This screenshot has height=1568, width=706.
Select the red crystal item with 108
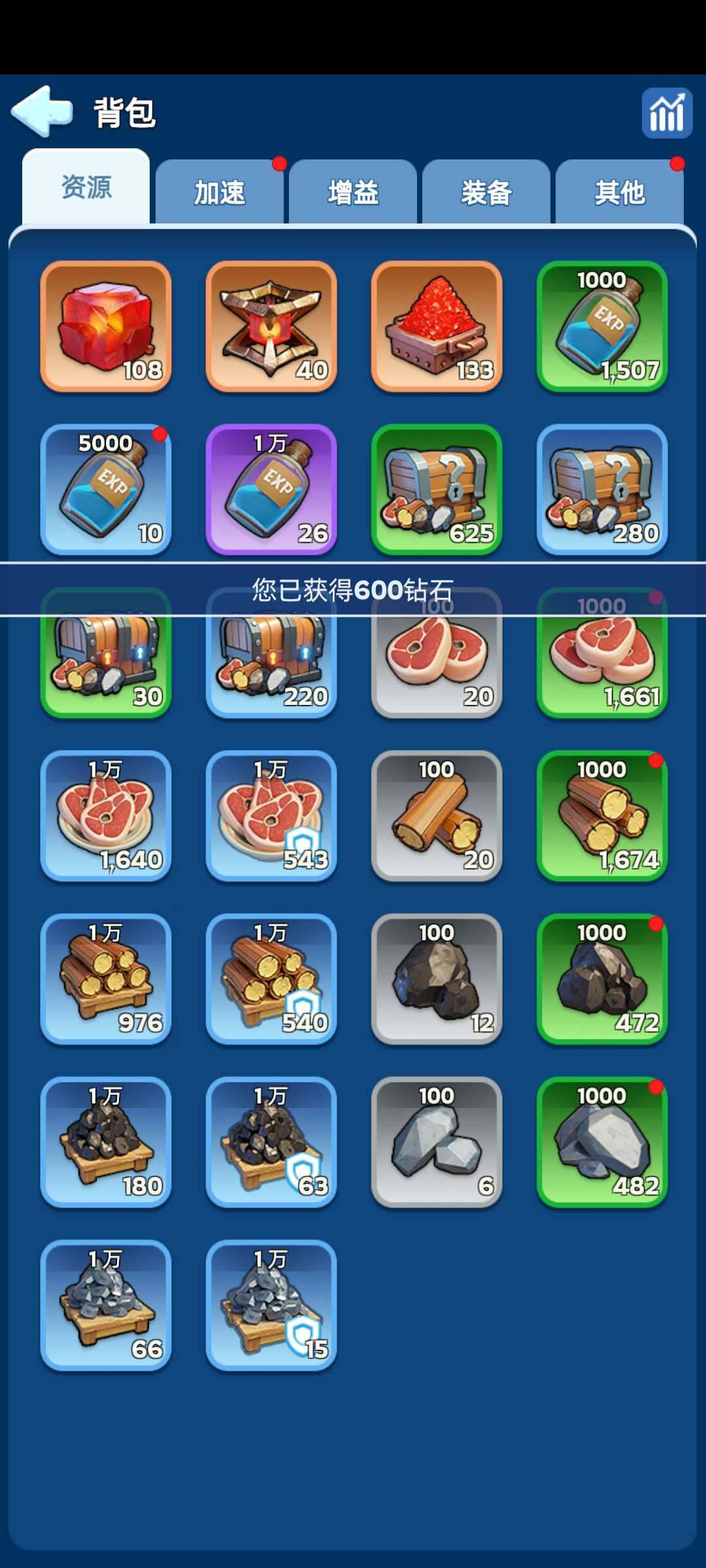pos(106,327)
